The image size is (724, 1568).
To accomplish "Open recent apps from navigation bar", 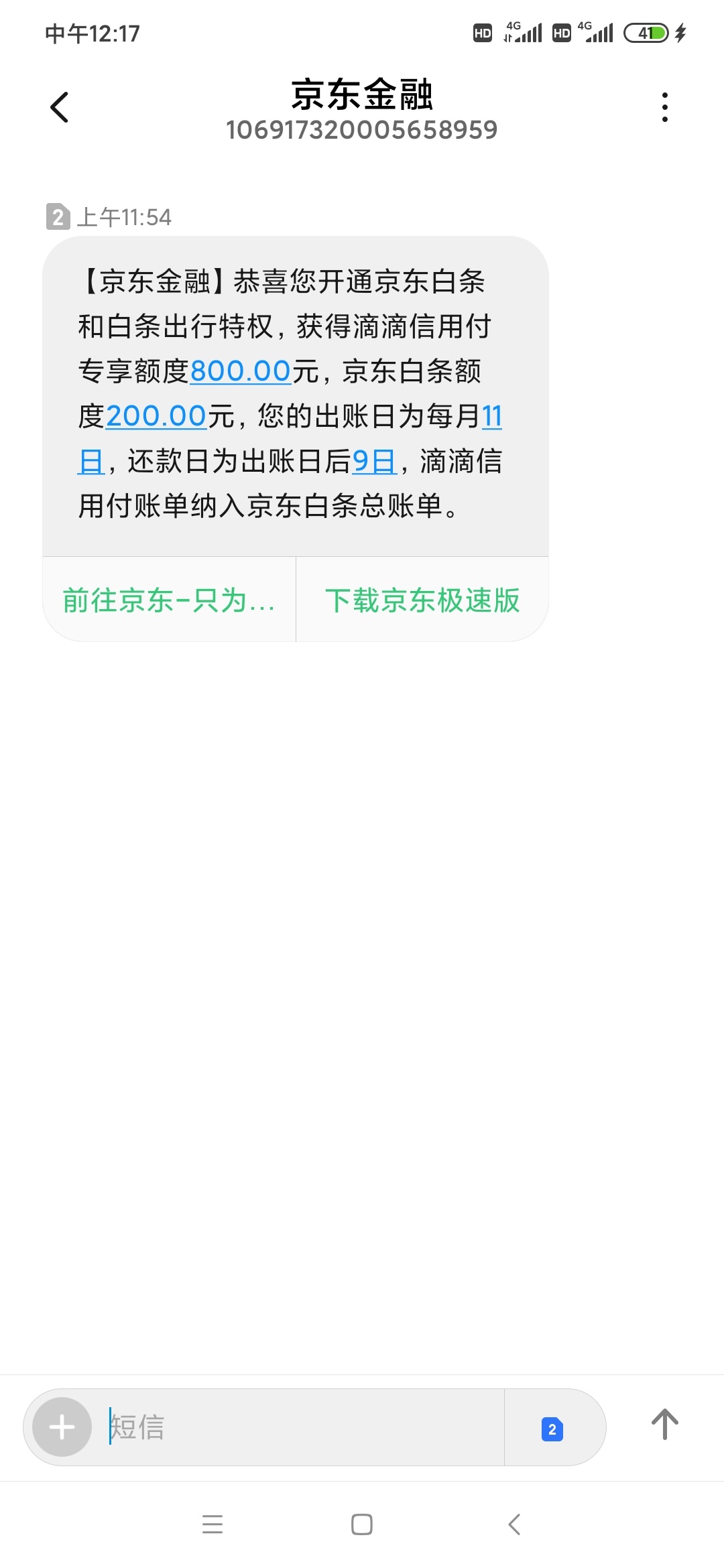I will (x=213, y=1524).
